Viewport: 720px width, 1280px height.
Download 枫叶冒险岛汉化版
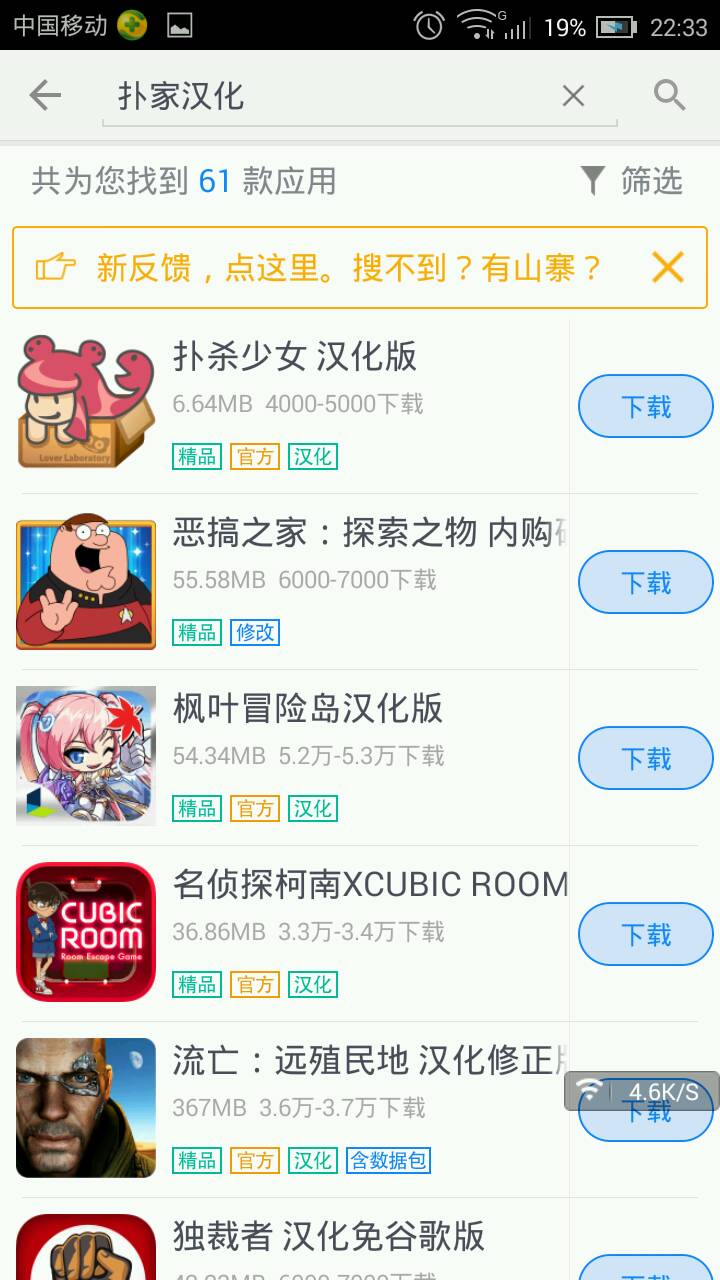[x=646, y=759]
